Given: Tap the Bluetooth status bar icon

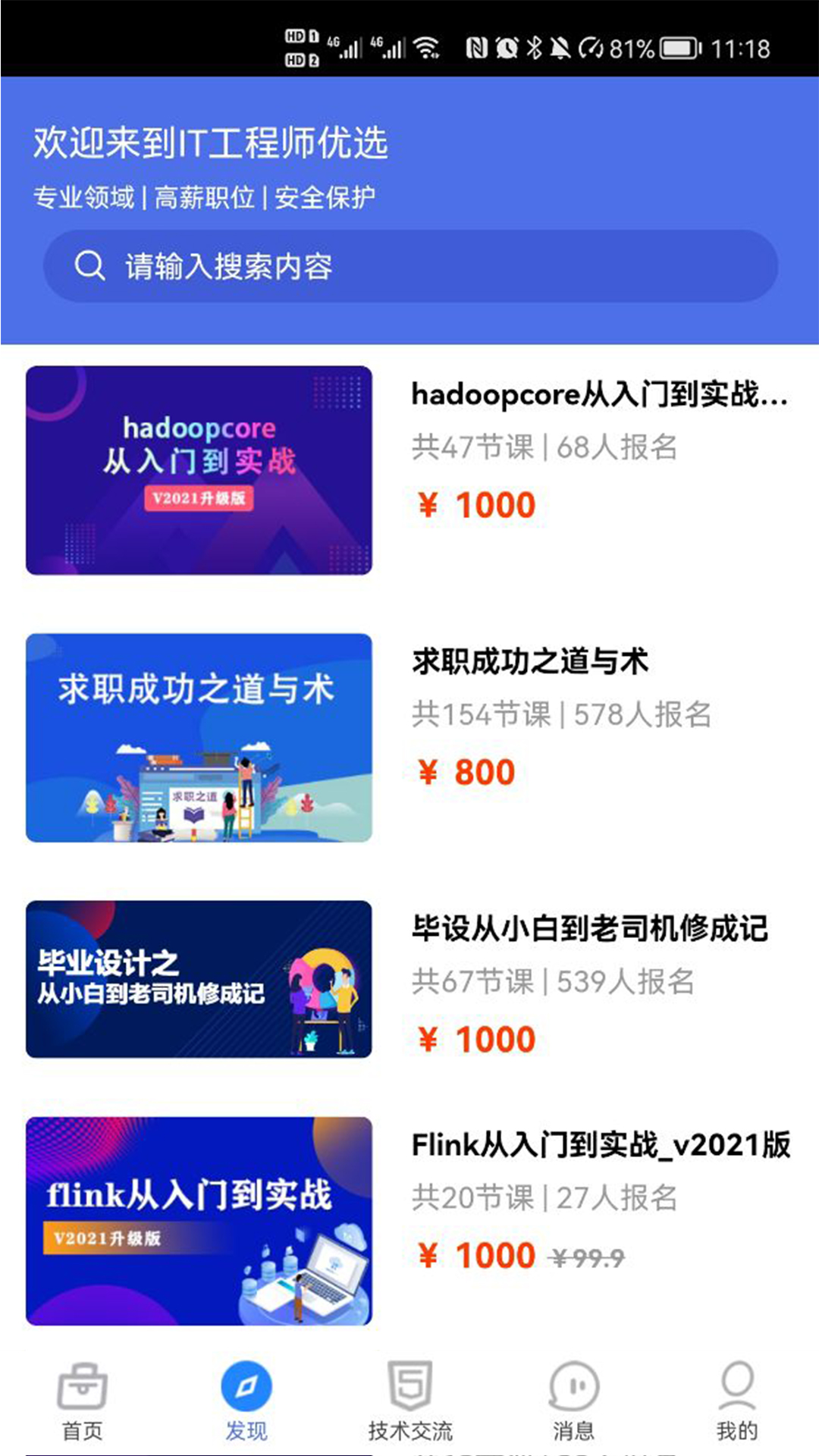Looking at the screenshot, I should [535, 47].
